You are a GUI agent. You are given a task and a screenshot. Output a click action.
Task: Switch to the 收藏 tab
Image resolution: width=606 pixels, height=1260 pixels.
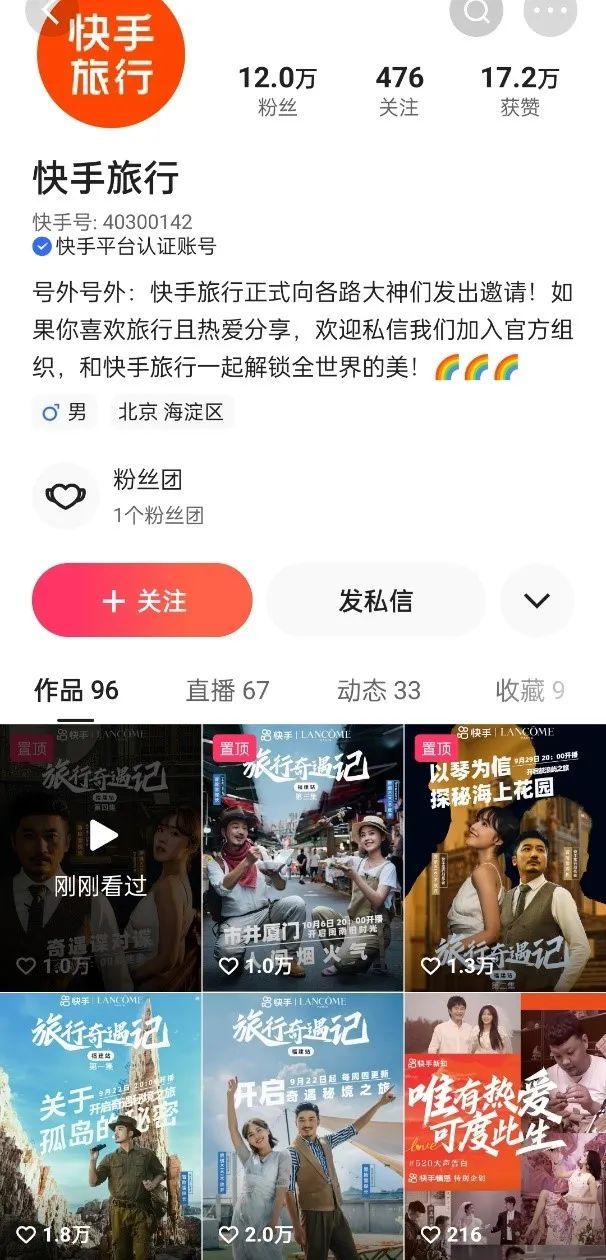(x=530, y=690)
